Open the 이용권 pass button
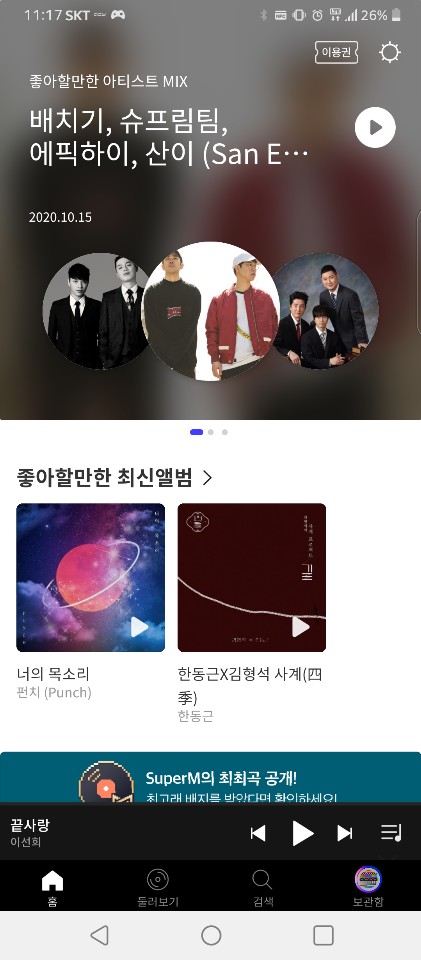Image resolution: width=421 pixels, height=960 pixels. 337,53
